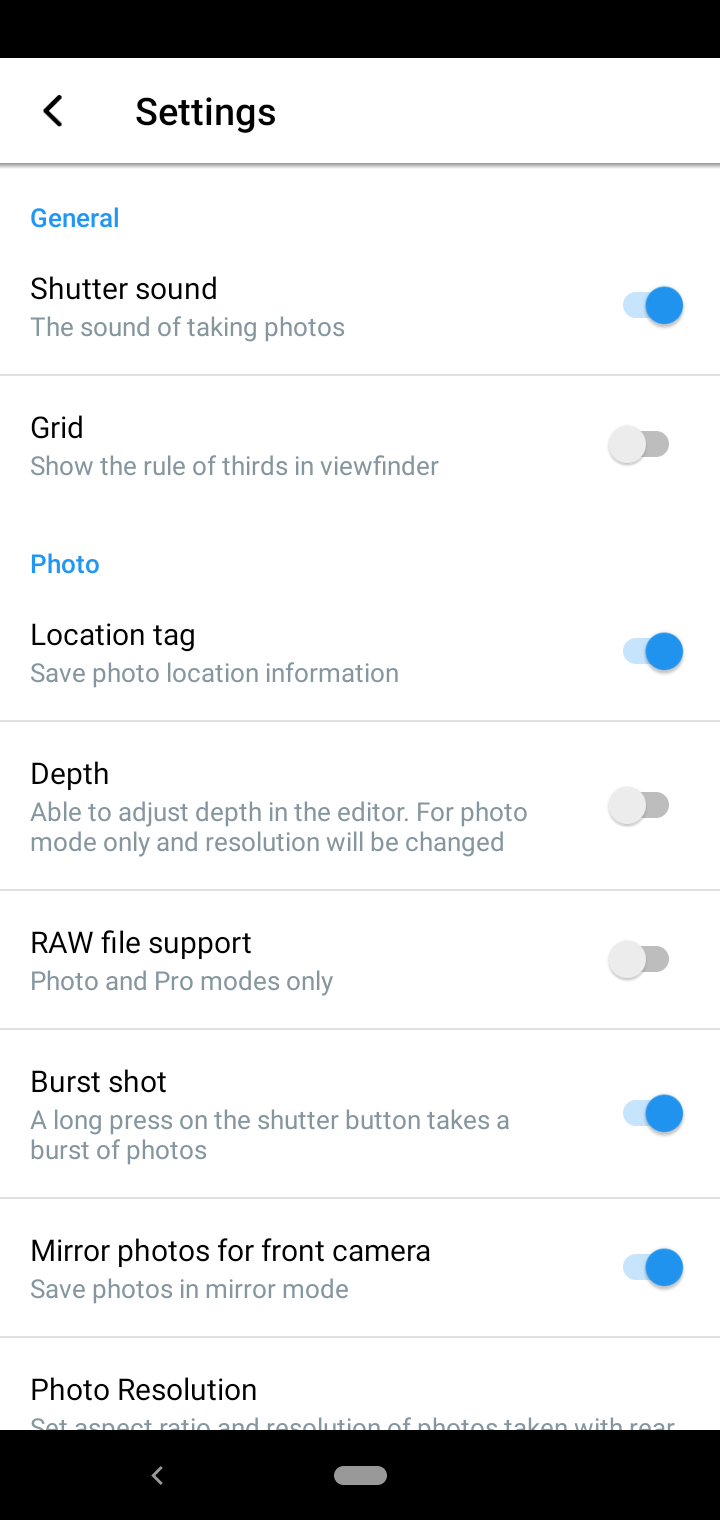
Task: Tap the home pill in navigation bar
Action: pos(360,1475)
